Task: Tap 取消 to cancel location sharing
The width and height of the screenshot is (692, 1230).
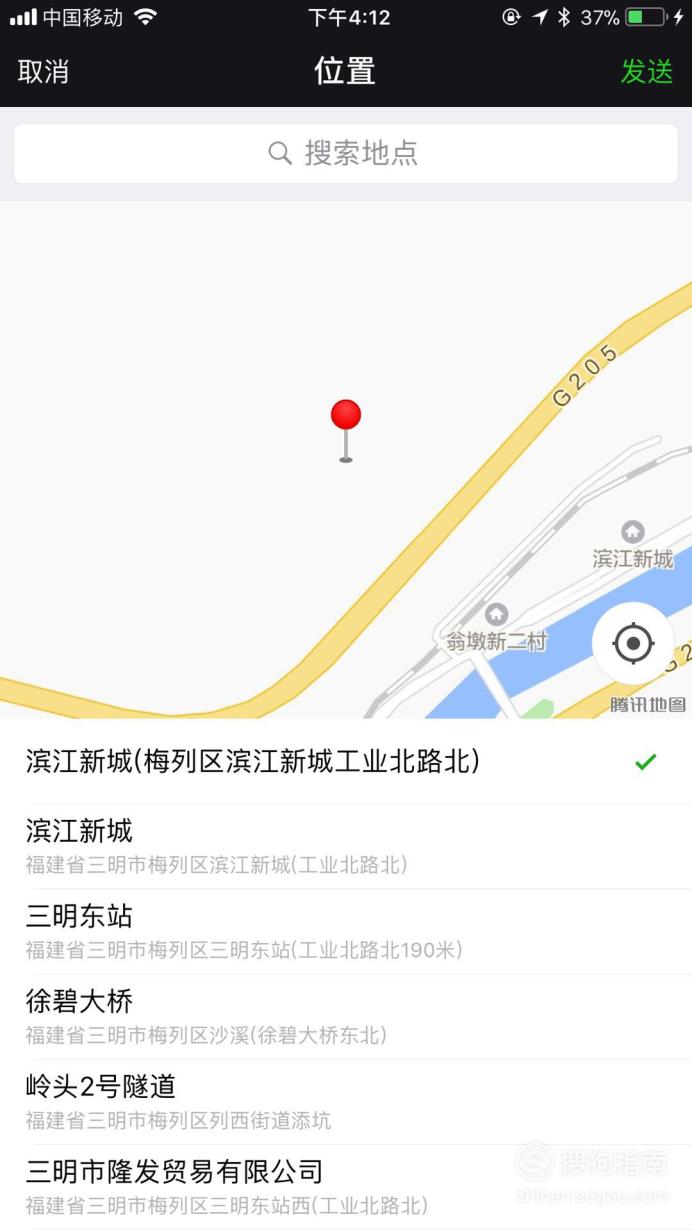Action: point(43,72)
